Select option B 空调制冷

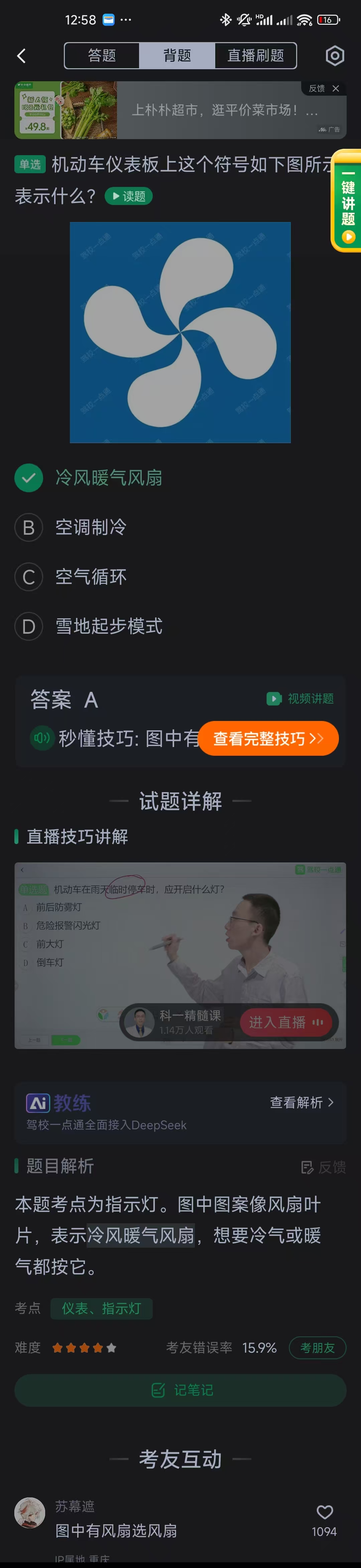(90, 527)
